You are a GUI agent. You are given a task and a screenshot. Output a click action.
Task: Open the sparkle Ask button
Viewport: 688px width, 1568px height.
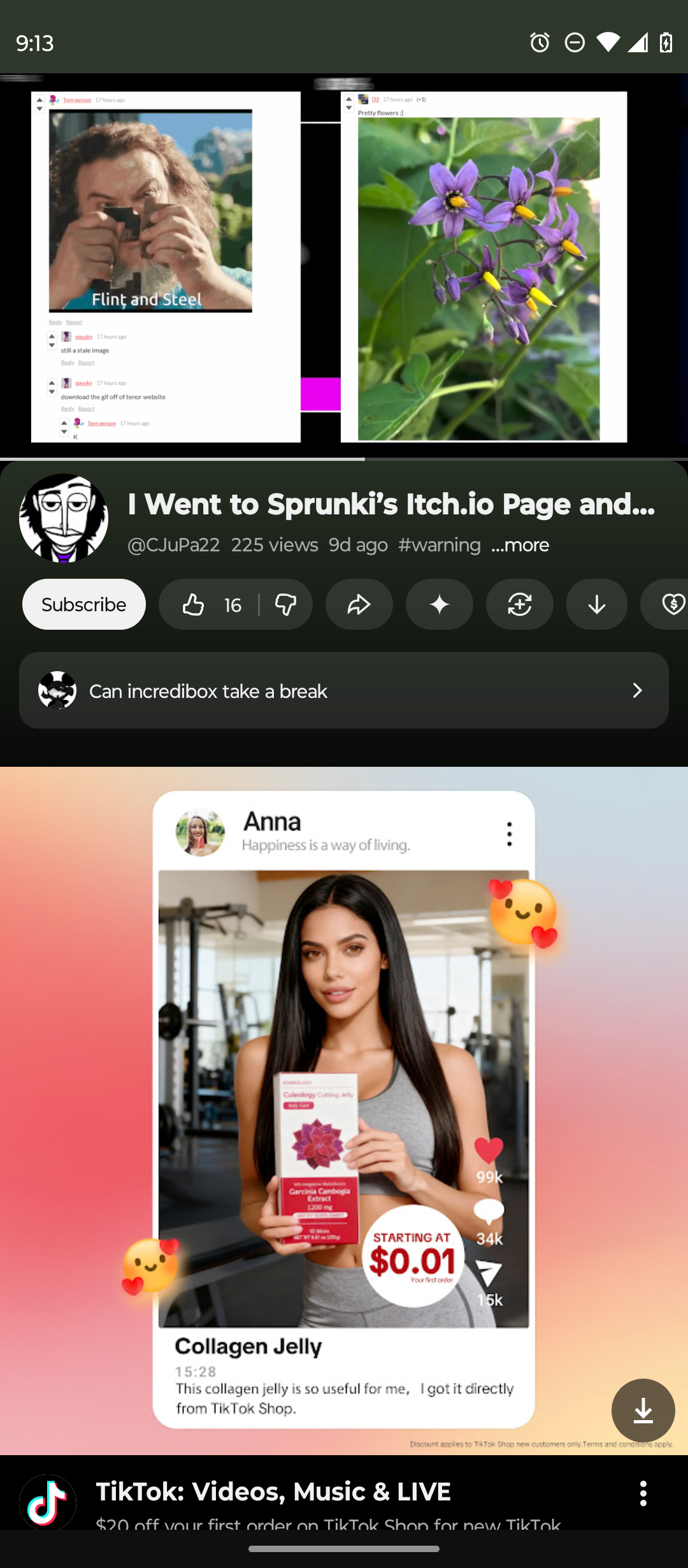pos(439,604)
